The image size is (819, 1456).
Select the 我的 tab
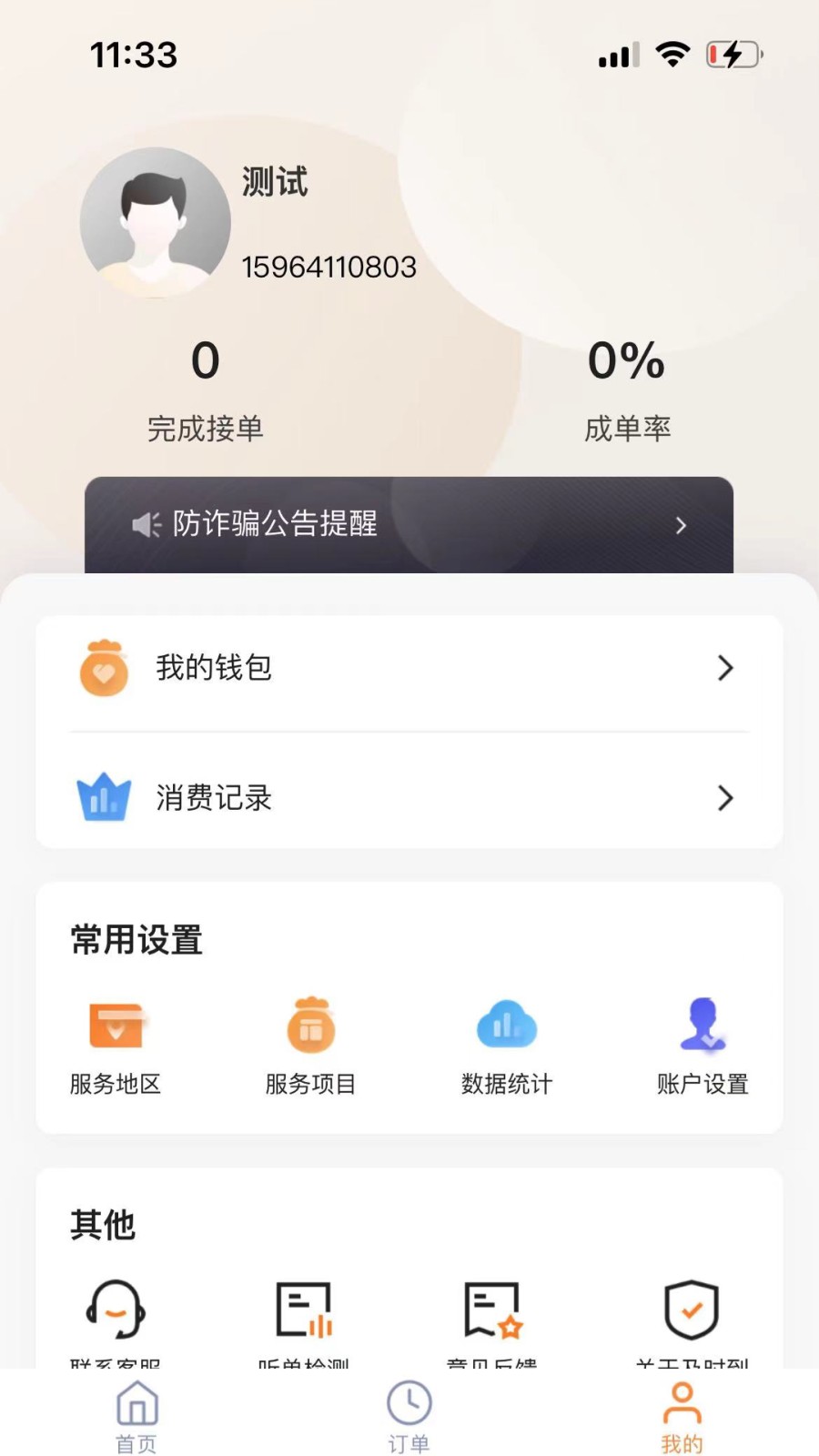pyautogui.click(x=681, y=1410)
